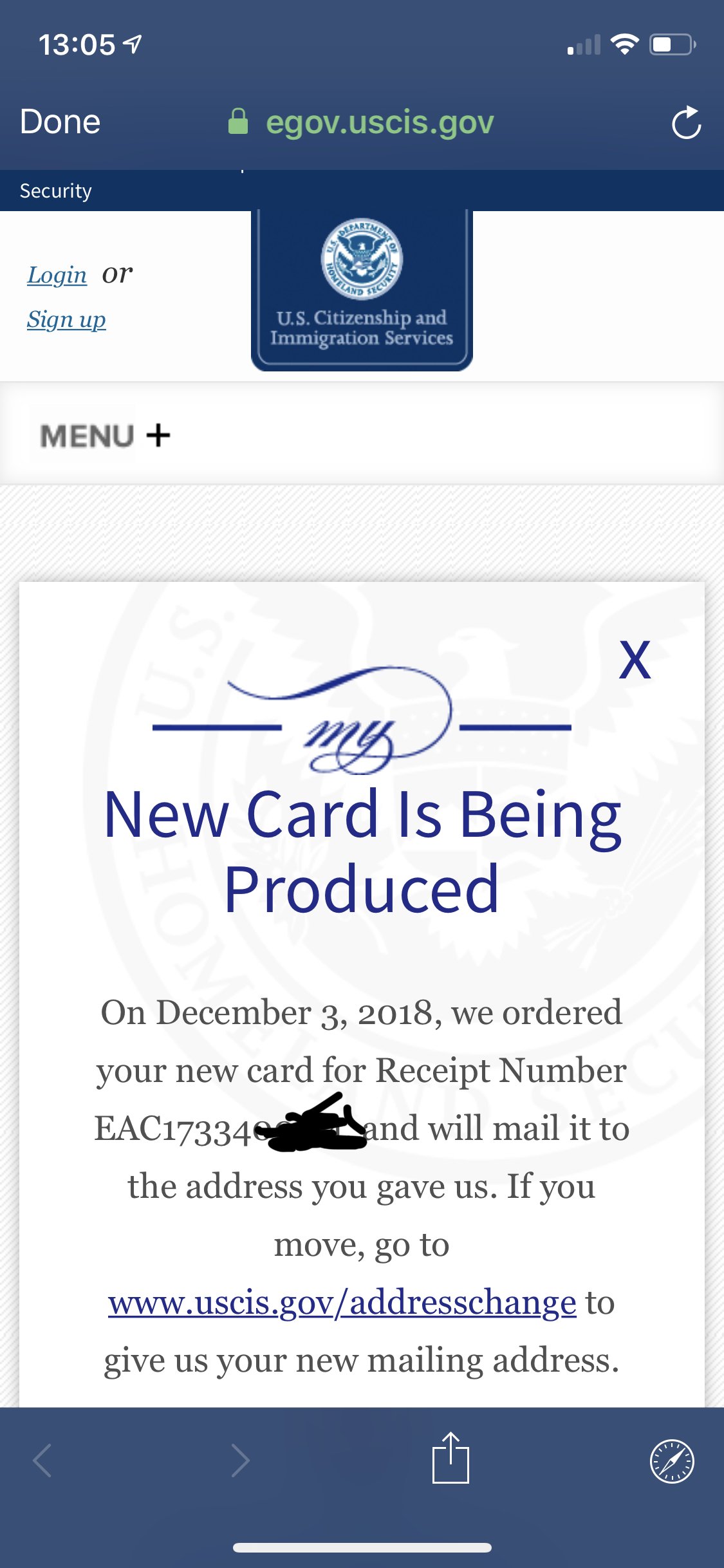Tap Done to close the browser view
Screen dimensions: 724x1568
(x=60, y=122)
